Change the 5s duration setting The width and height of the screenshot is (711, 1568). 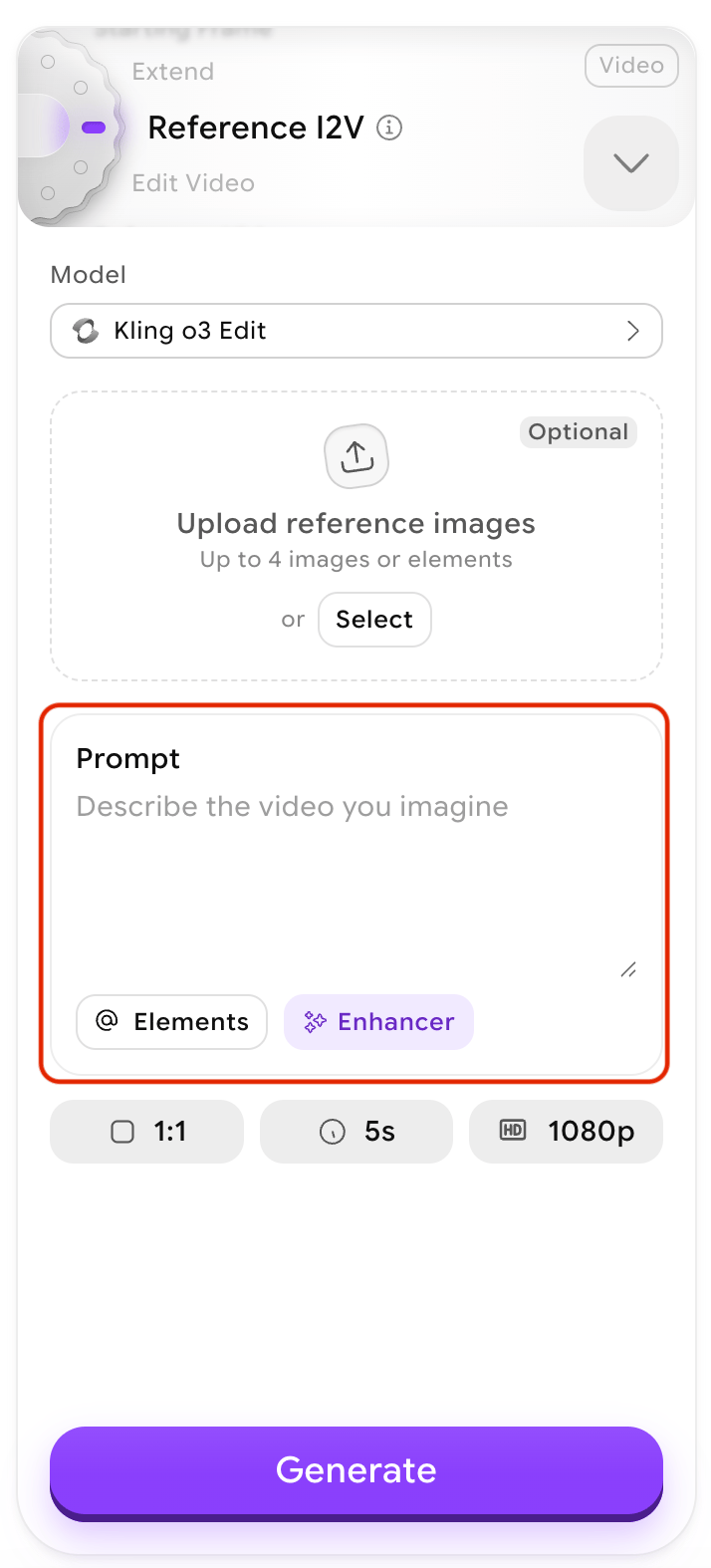click(x=356, y=1132)
